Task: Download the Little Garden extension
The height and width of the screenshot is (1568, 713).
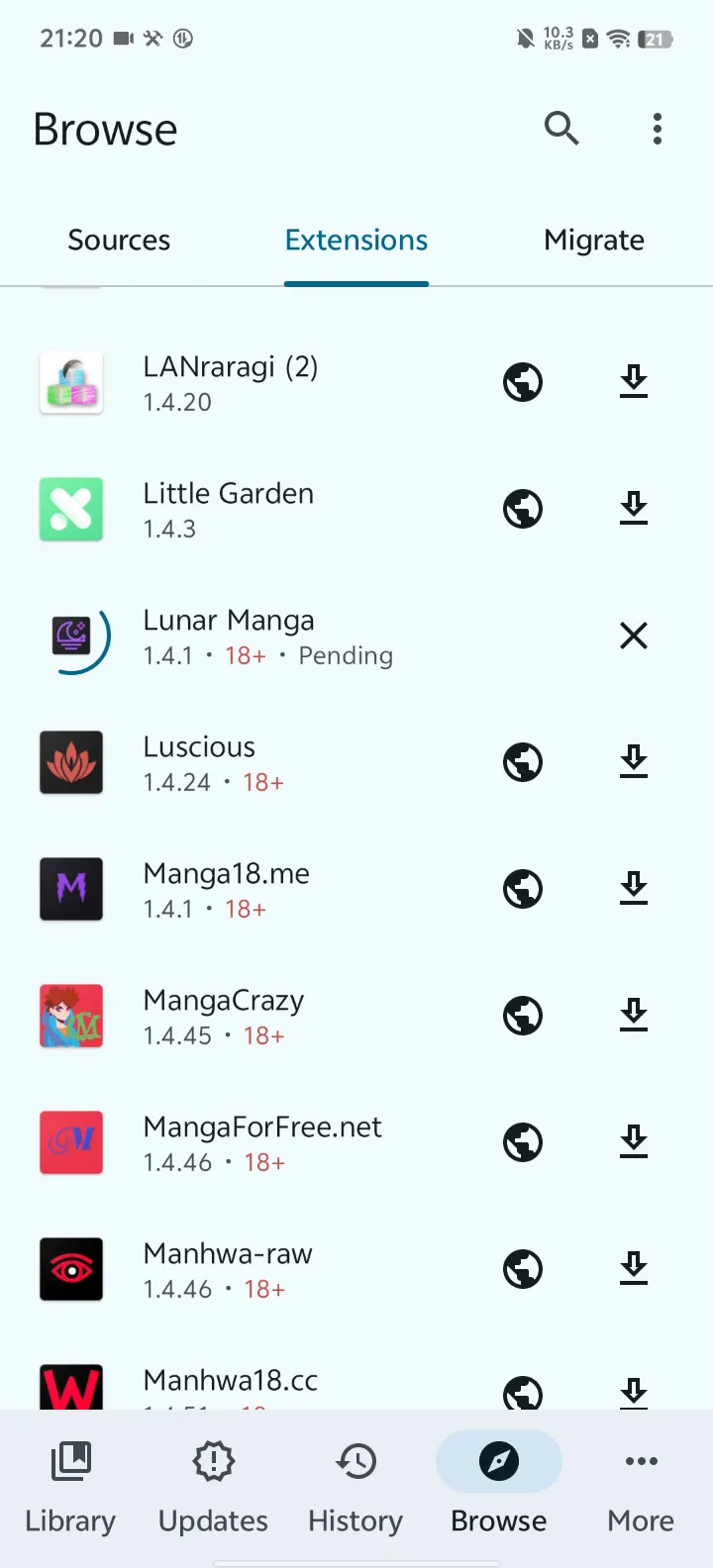Action: pyautogui.click(x=634, y=508)
